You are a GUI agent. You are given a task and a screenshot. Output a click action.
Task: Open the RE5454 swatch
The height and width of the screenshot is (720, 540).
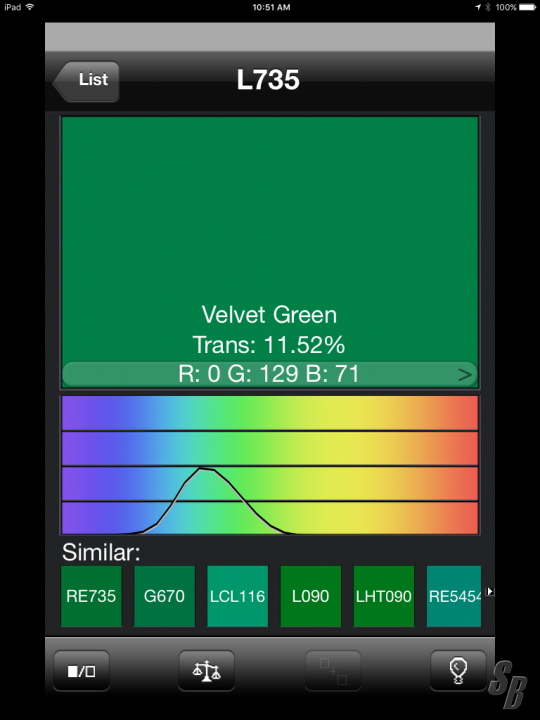pyautogui.click(x=454, y=596)
